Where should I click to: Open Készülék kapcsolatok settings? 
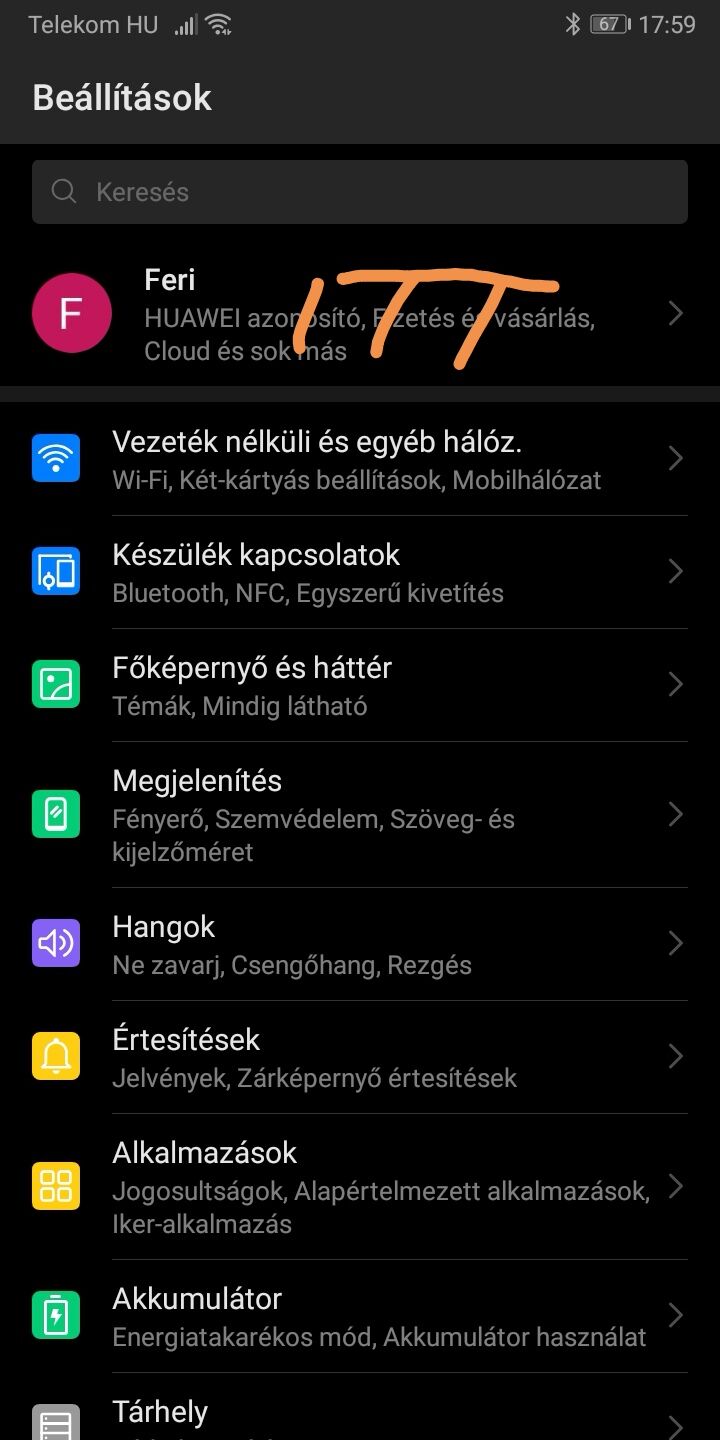360,572
